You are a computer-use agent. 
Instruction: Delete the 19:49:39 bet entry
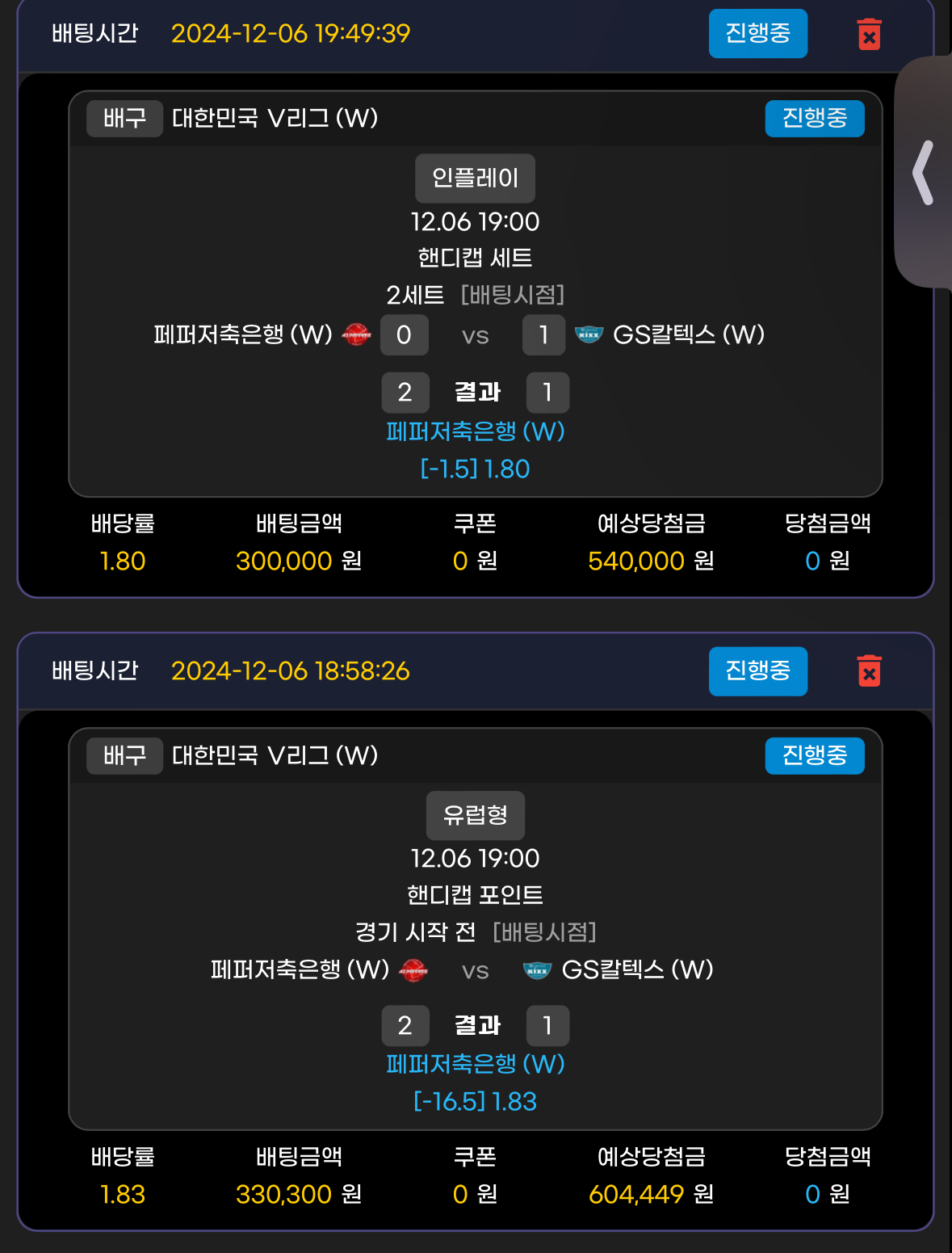point(869,35)
